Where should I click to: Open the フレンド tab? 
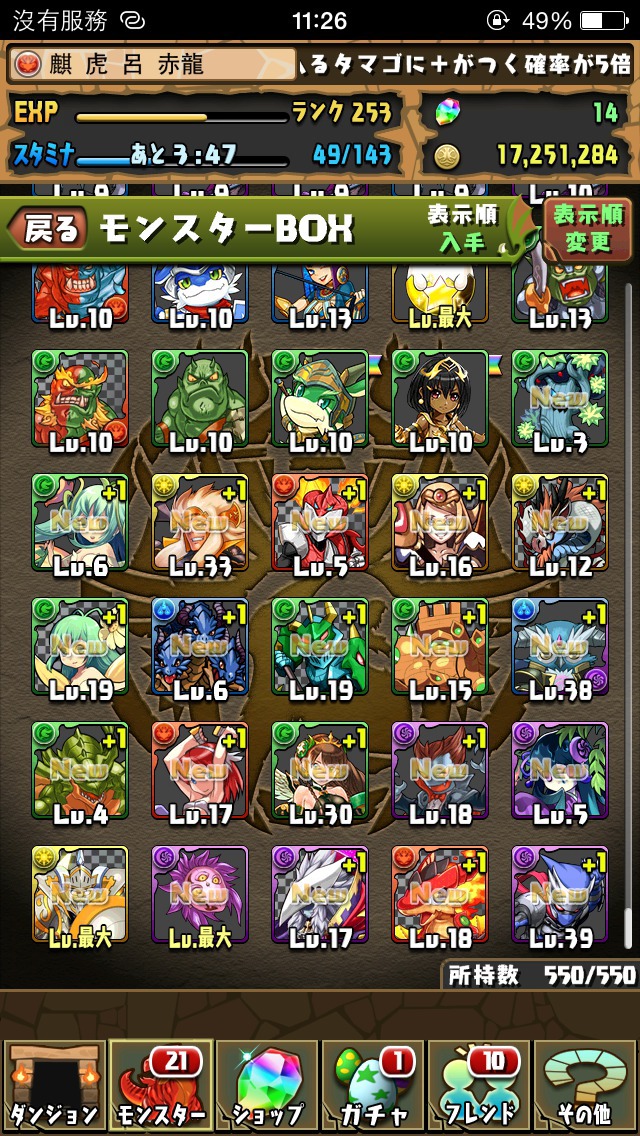coord(480,1087)
